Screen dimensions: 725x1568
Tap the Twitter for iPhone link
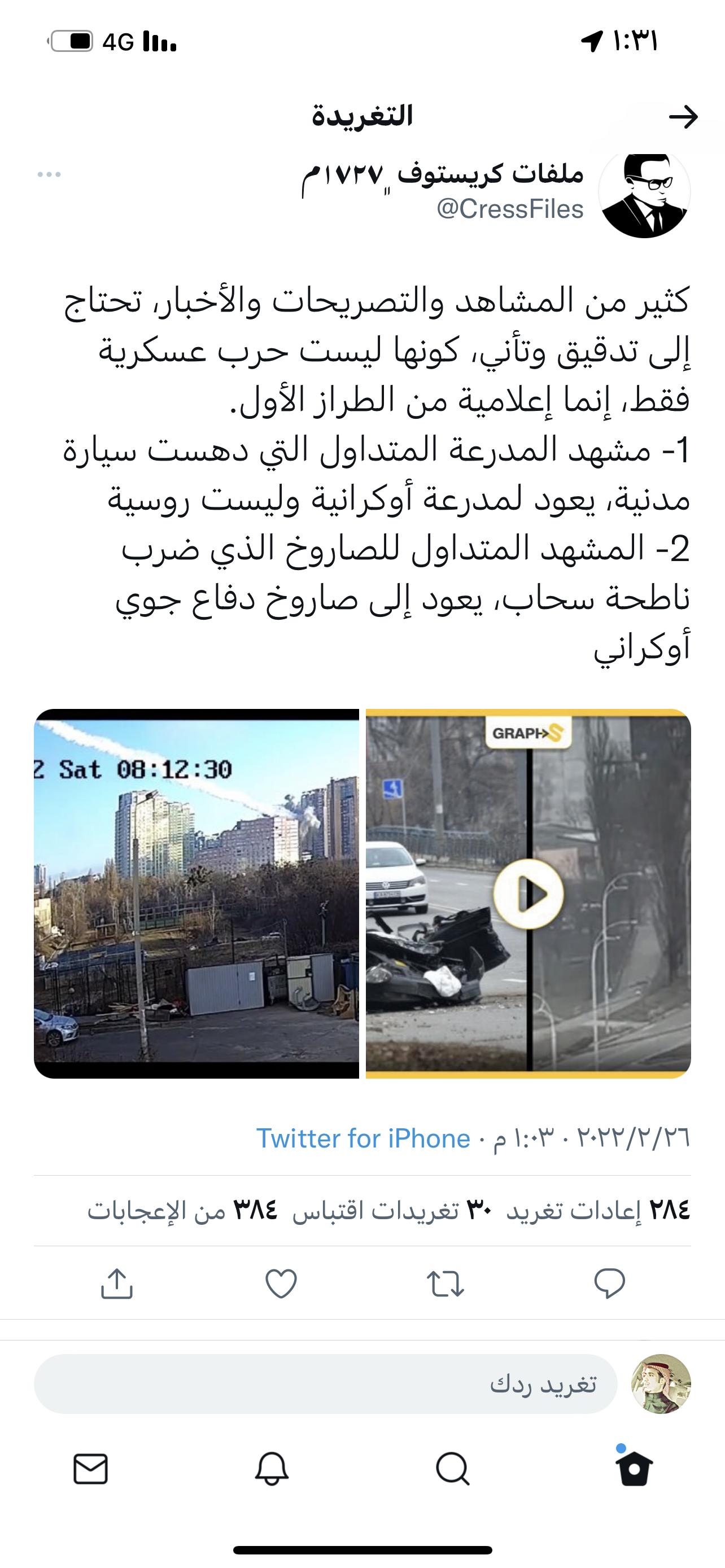click(x=363, y=1138)
